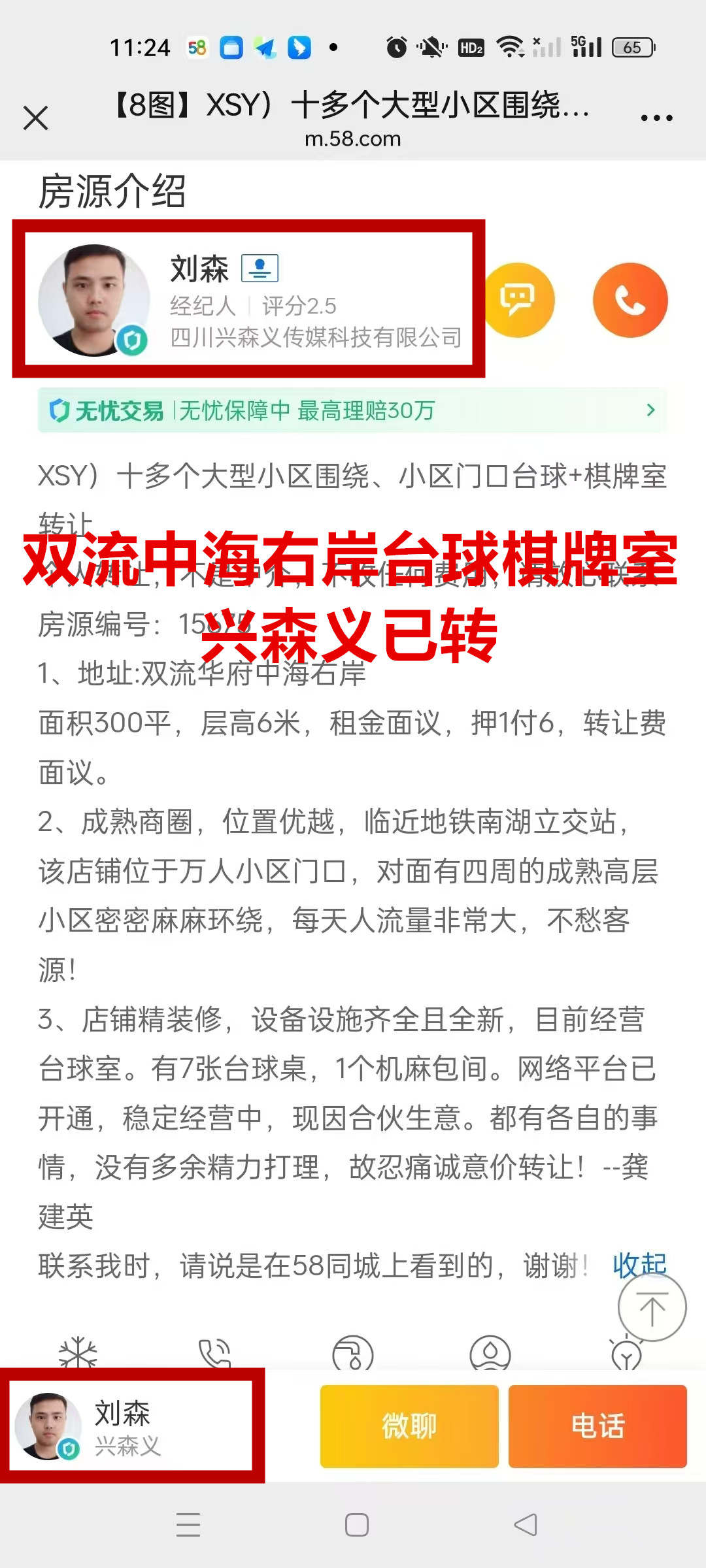Jump back to top with arrow button
Screen dimensions: 706x1568
[x=652, y=1308]
